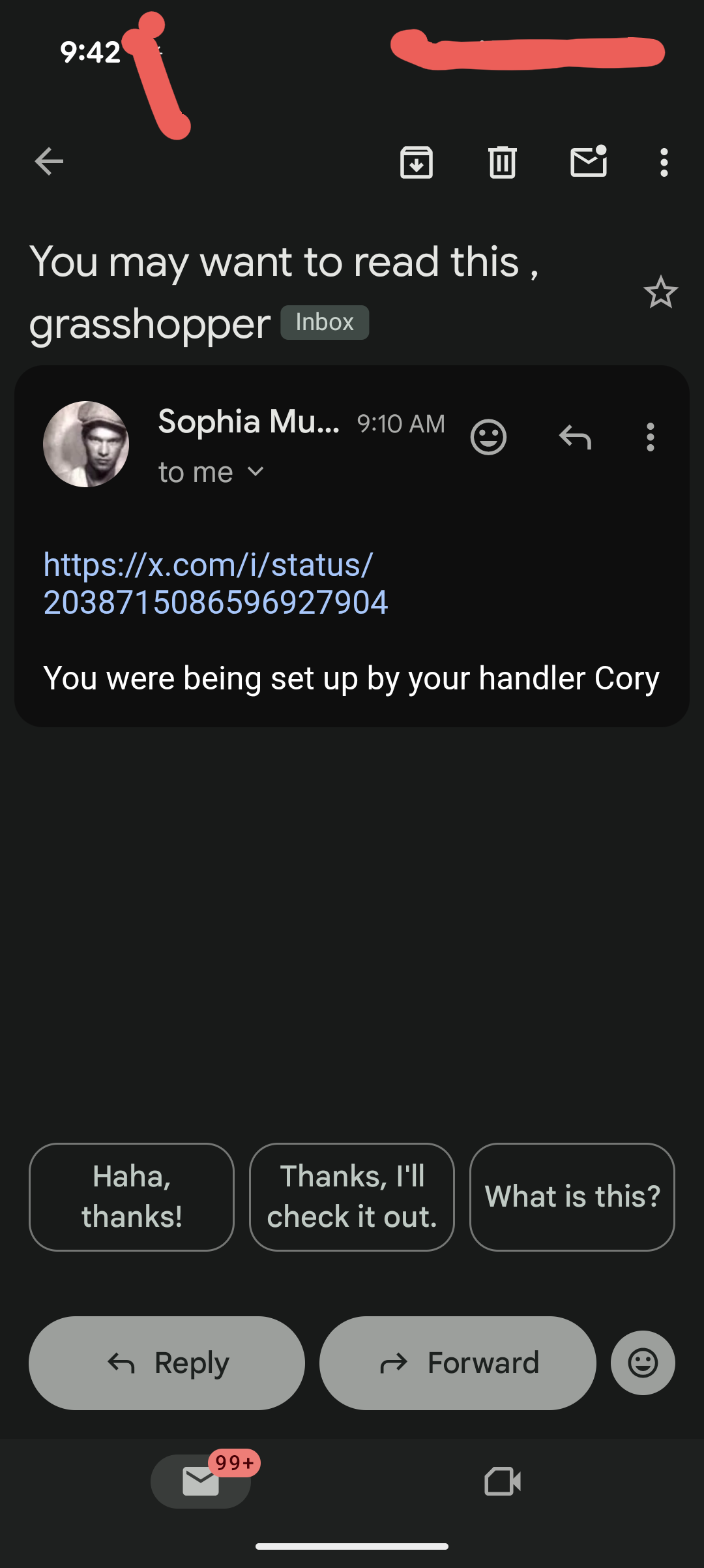The width and height of the screenshot is (704, 1568).
Task: Open the message options for Sophia's email
Action: [x=650, y=437]
